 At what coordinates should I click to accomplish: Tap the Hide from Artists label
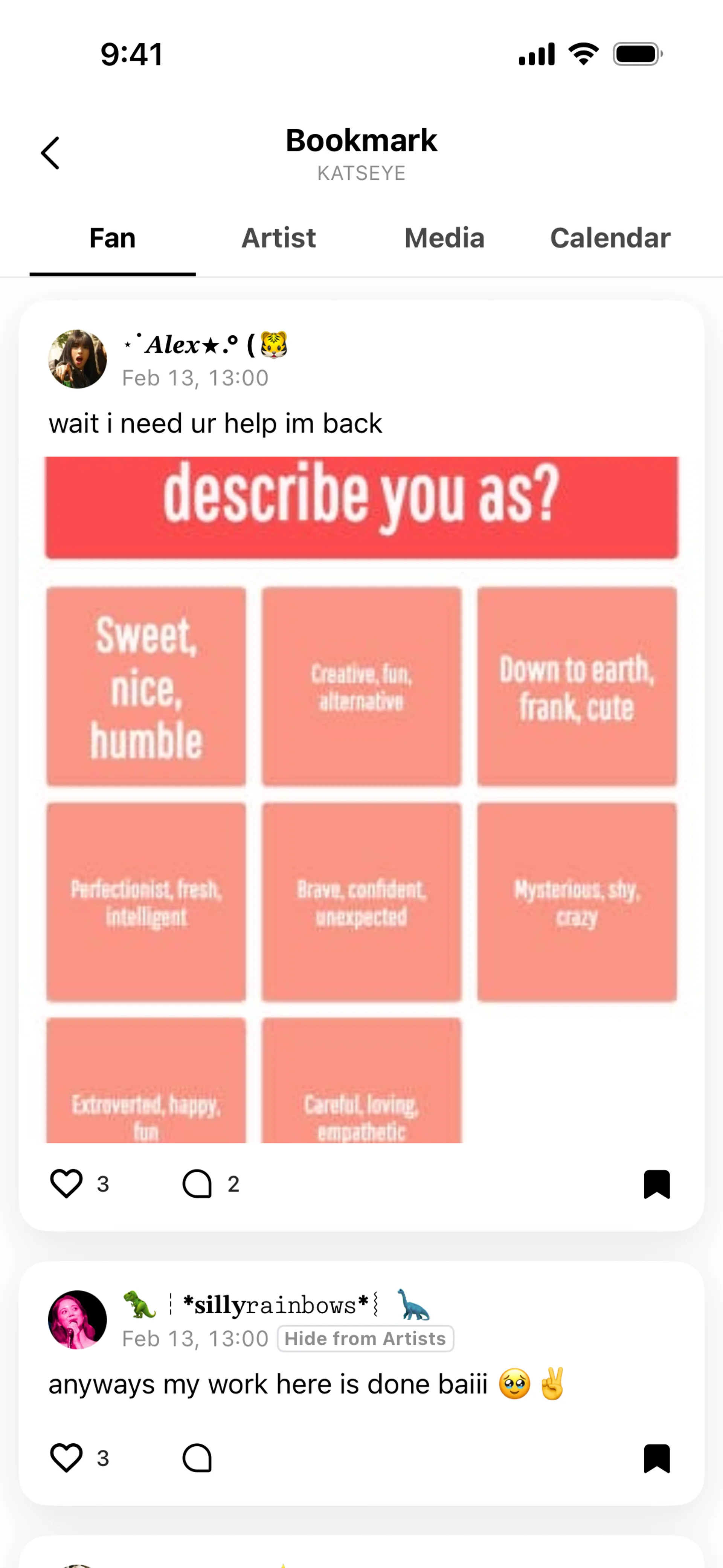click(365, 1339)
